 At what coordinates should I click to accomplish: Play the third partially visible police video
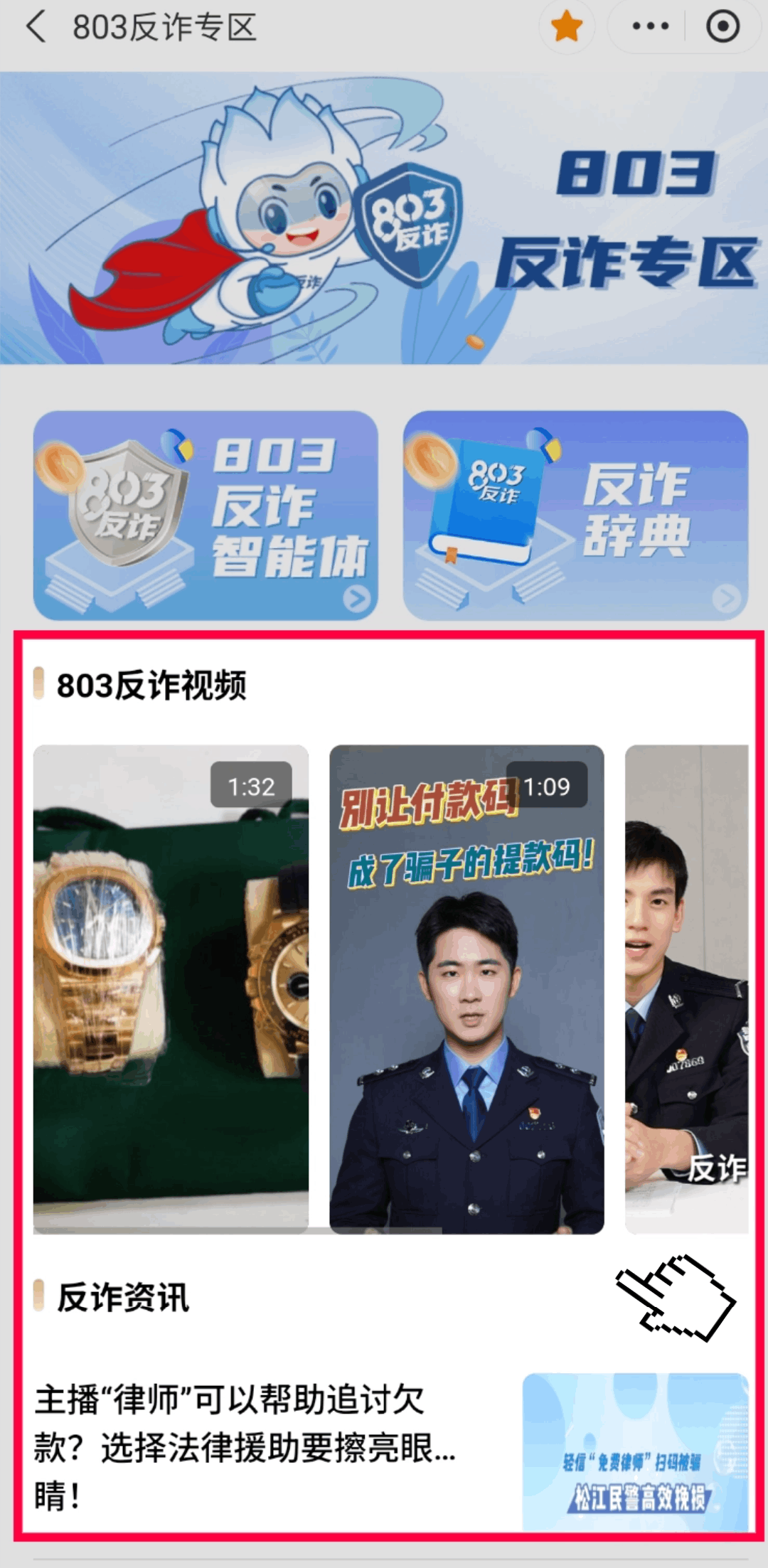click(x=686, y=988)
